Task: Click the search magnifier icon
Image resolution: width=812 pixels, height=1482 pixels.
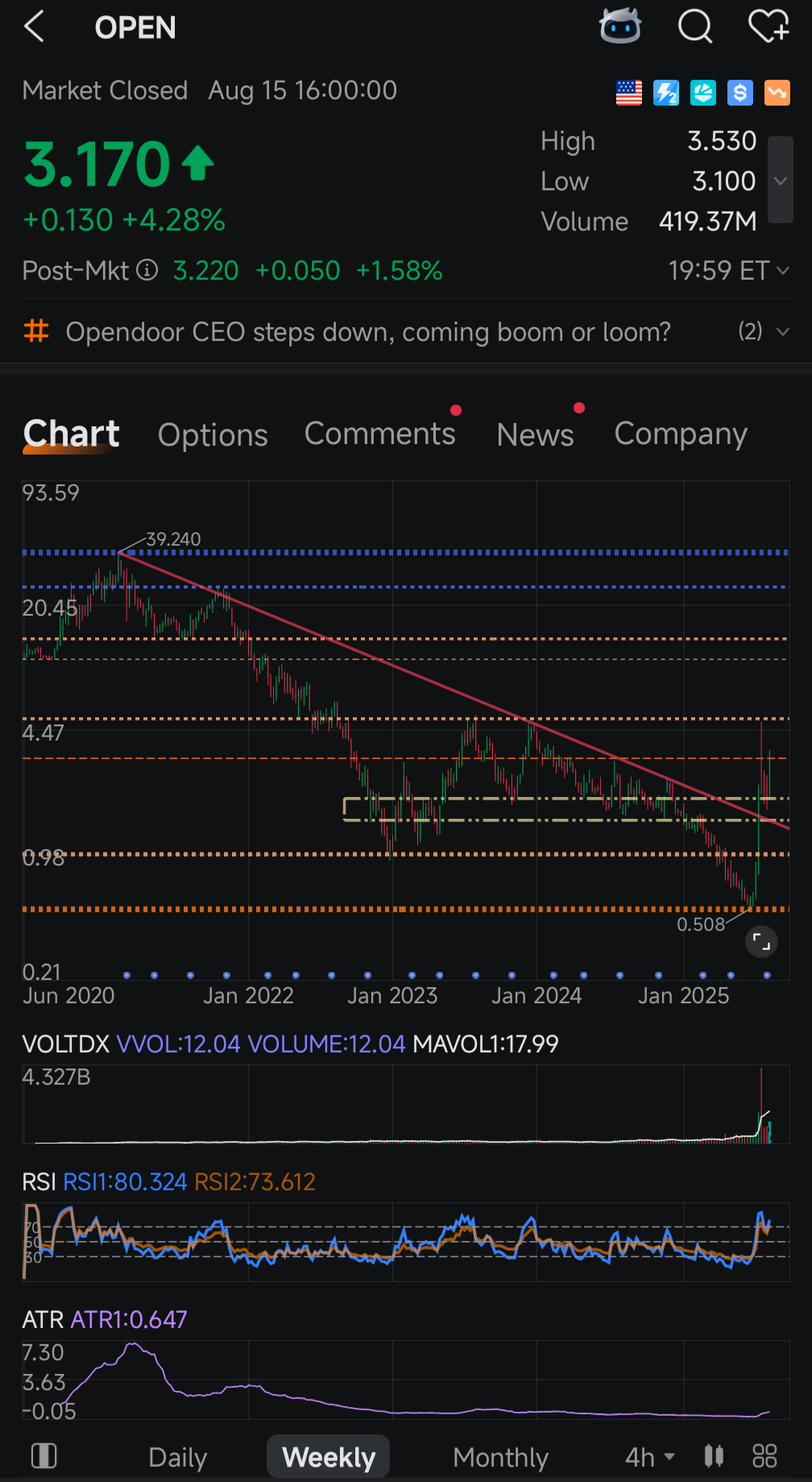Action: [694, 27]
